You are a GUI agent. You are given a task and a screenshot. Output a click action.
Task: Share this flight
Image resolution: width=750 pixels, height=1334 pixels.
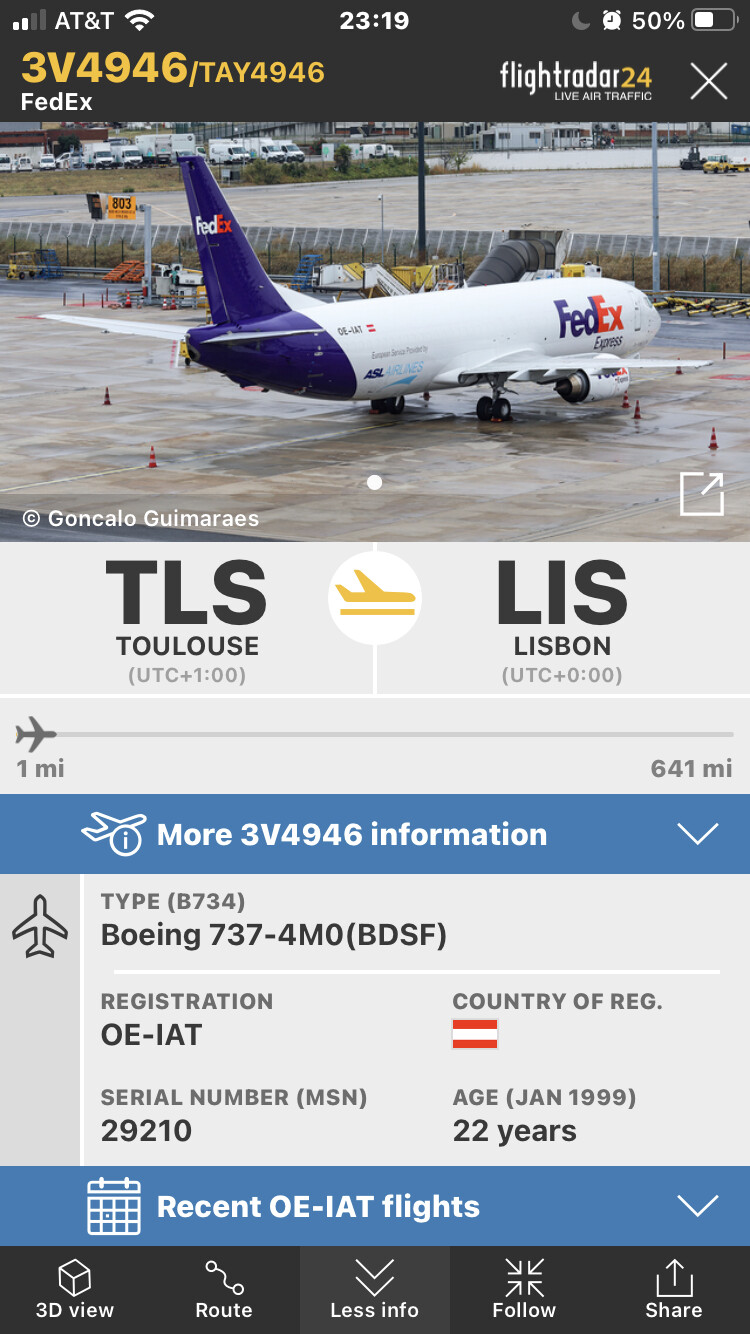[x=673, y=1290]
